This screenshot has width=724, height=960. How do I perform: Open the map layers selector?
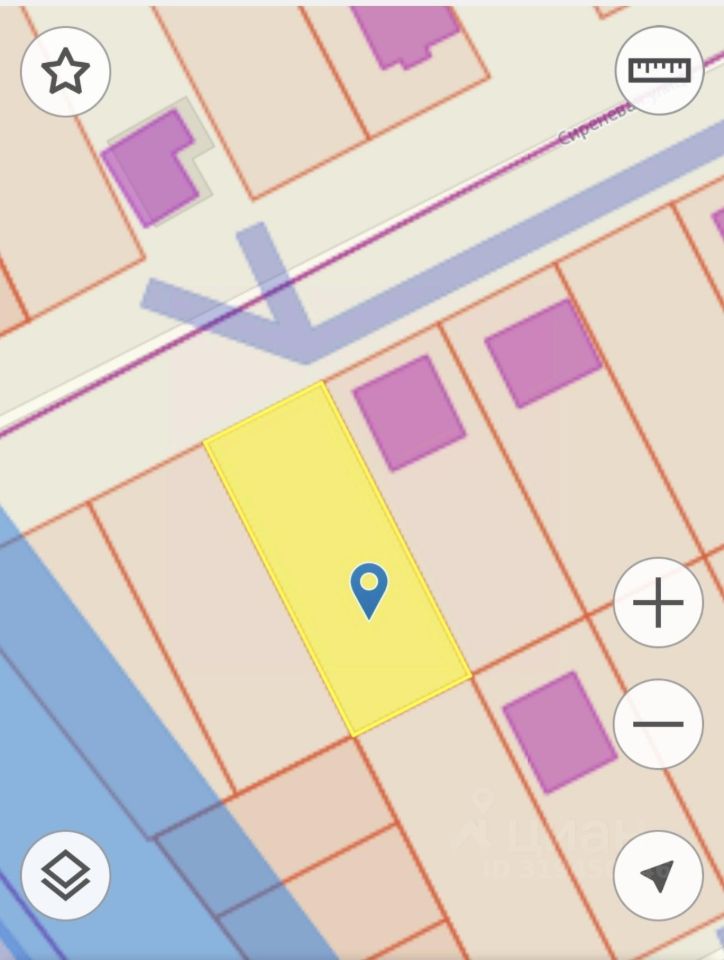(x=66, y=875)
